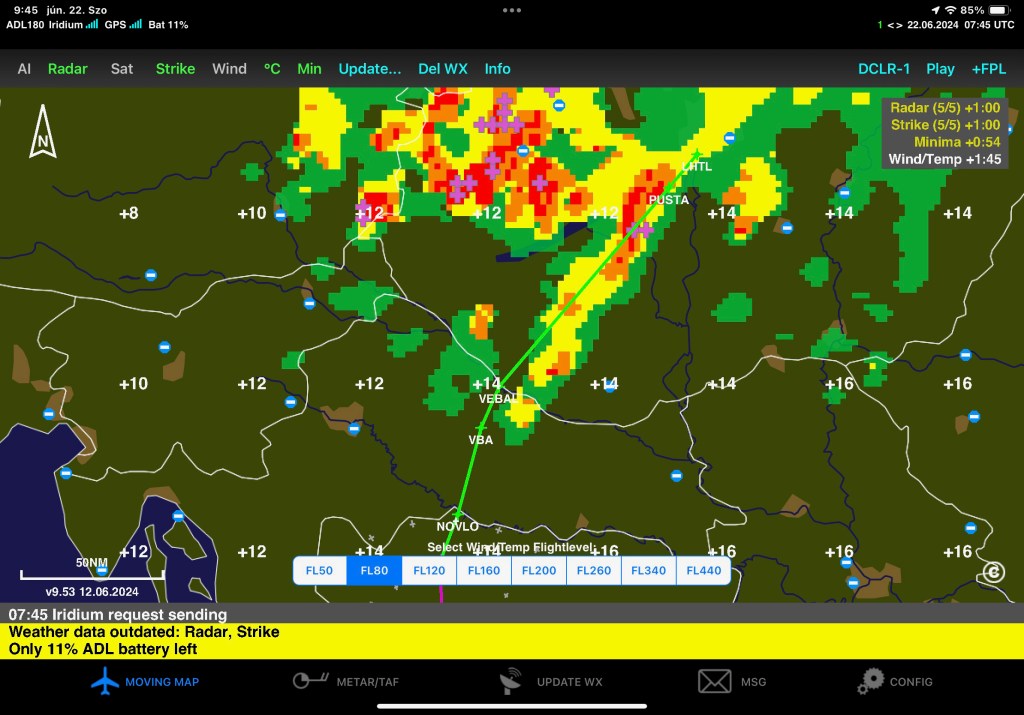Toggle the Min minima layer
This screenshot has width=1024, height=715.
309,69
